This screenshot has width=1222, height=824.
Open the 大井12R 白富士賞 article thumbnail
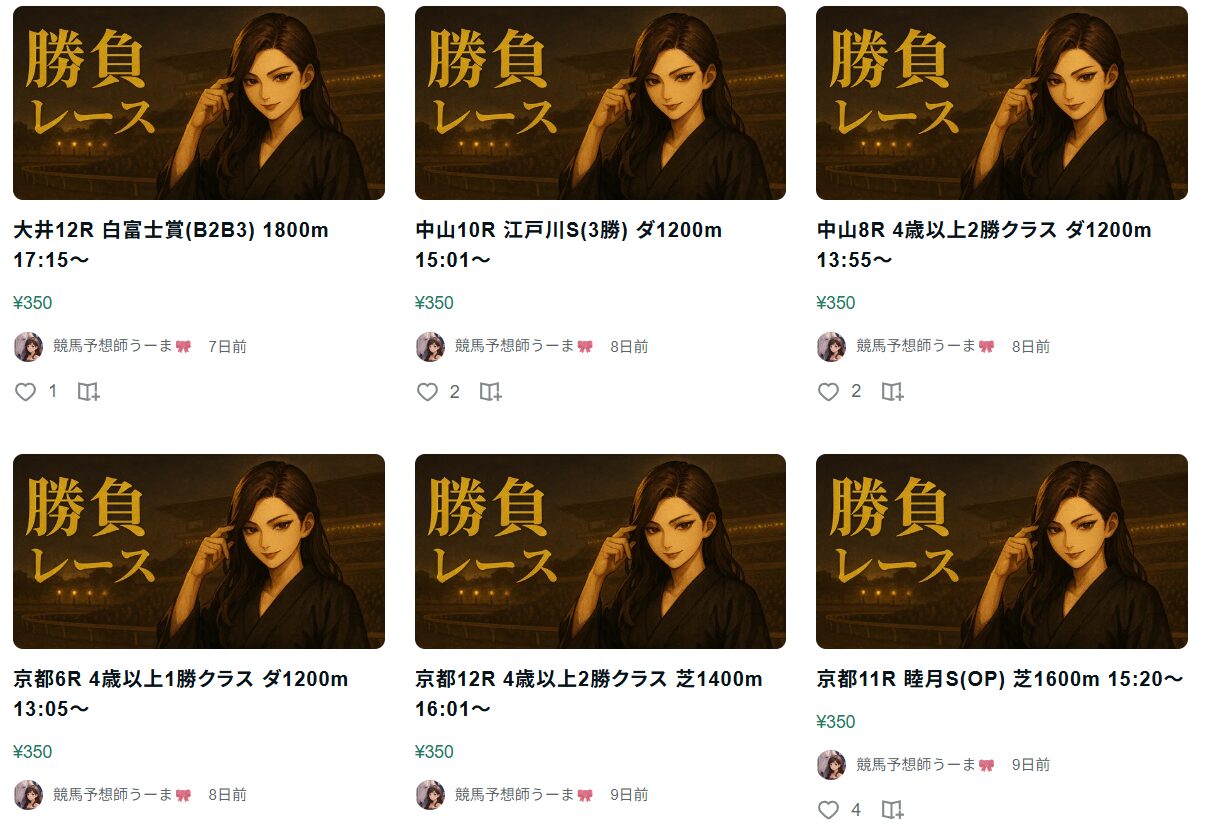(198, 103)
